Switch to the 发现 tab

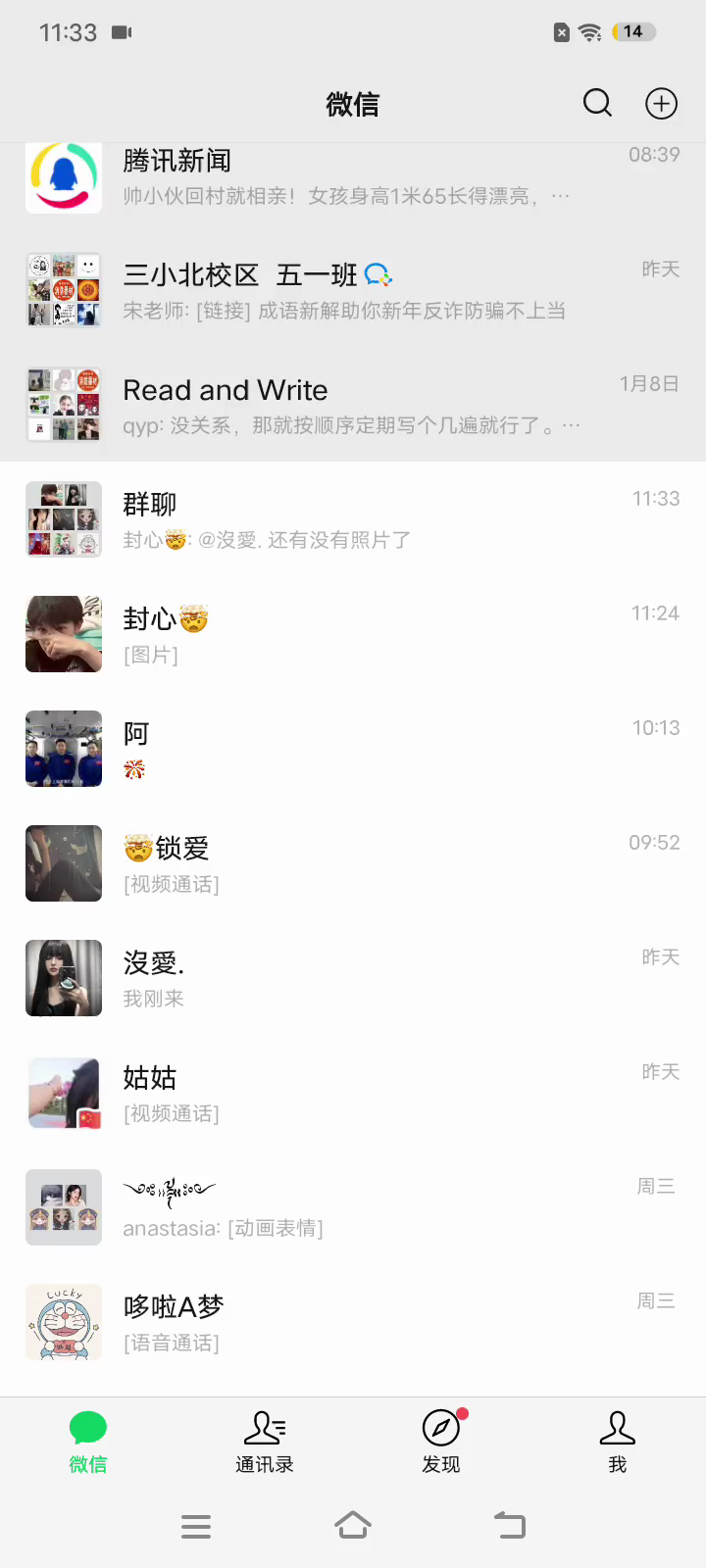(441, 1442)
